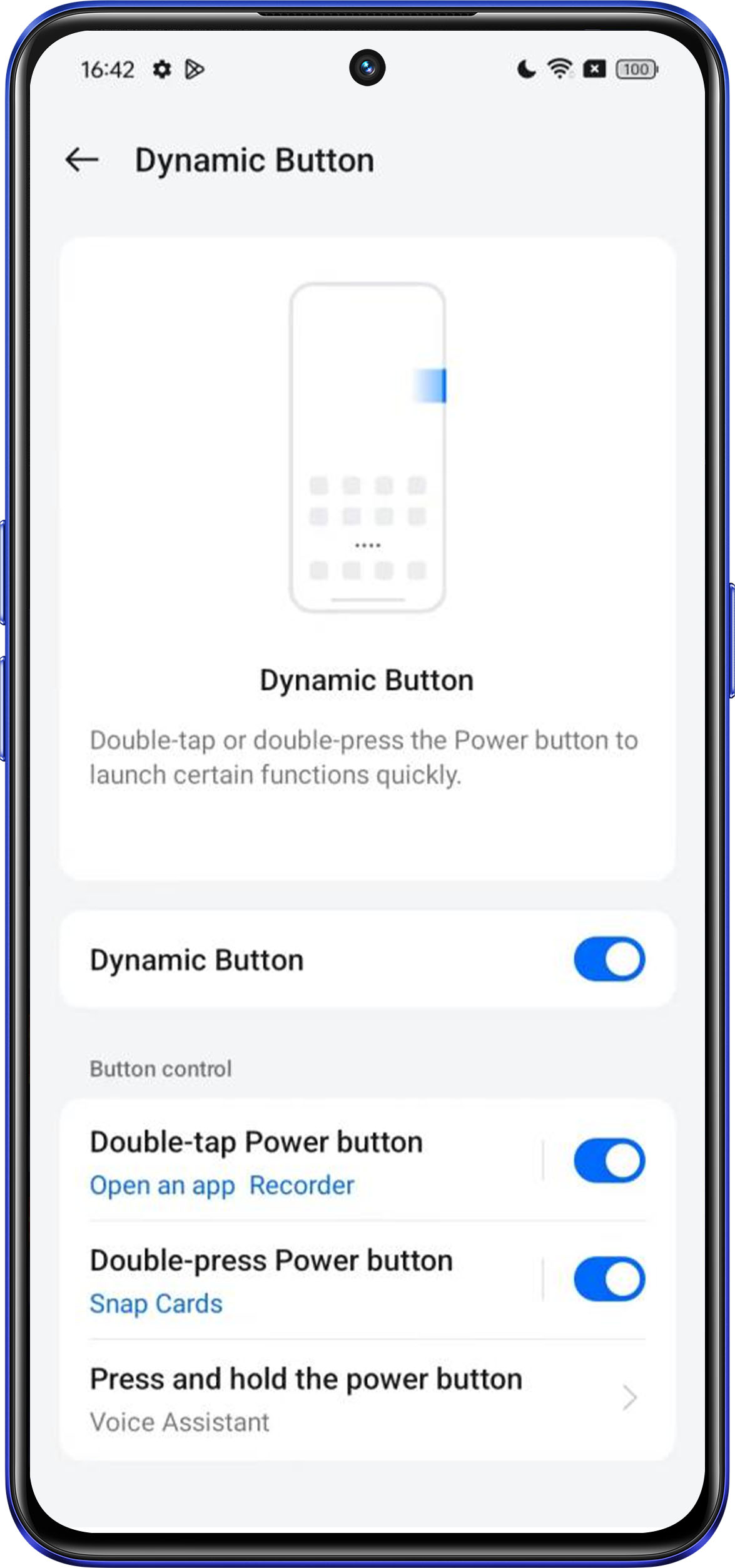
Task: Turn off the main Dynamic Button switch
Action: 609,959
